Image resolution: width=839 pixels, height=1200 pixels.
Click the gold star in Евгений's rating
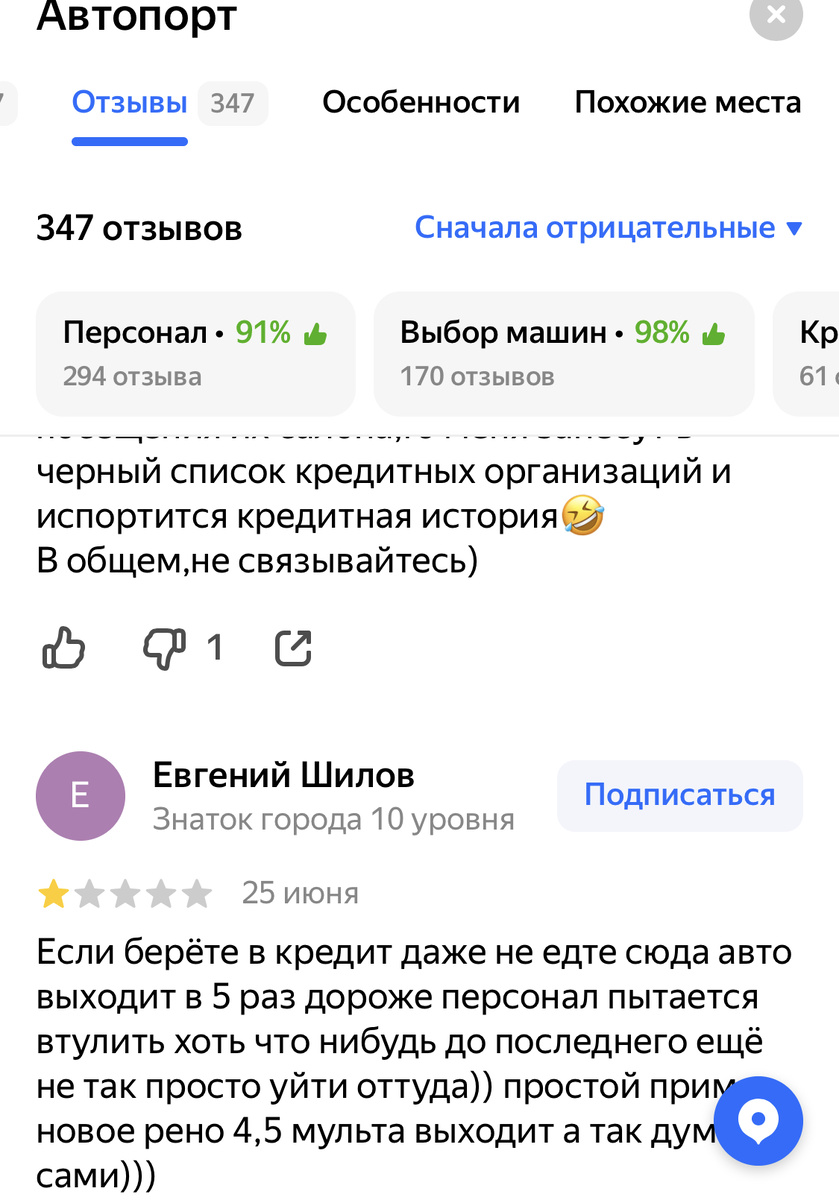(55, 892)
